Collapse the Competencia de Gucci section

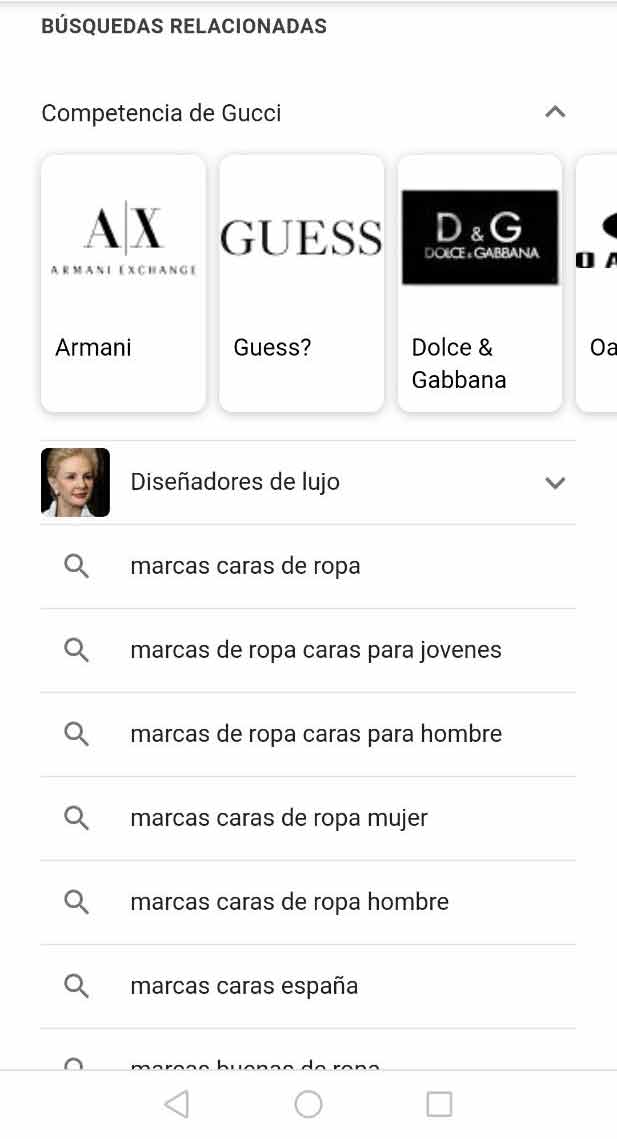click(555, 112)
